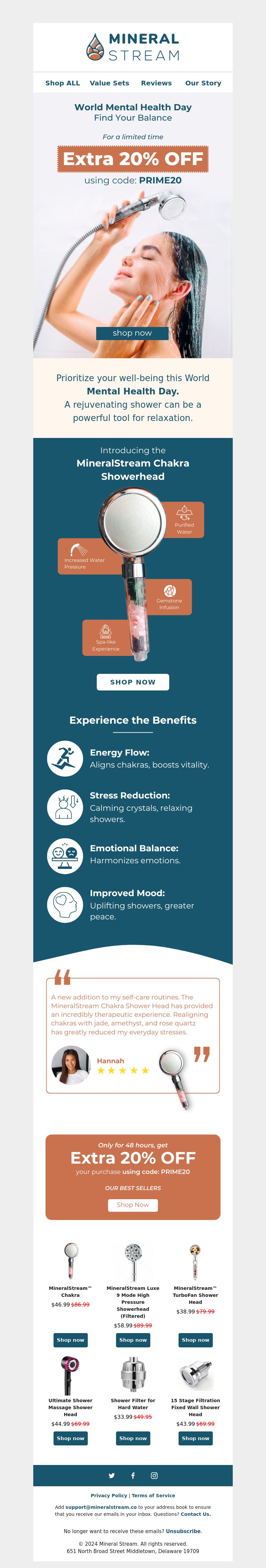266x1568 pixels.
Task: Tap 'shop now' on the hero image
Action: [132, 333]
